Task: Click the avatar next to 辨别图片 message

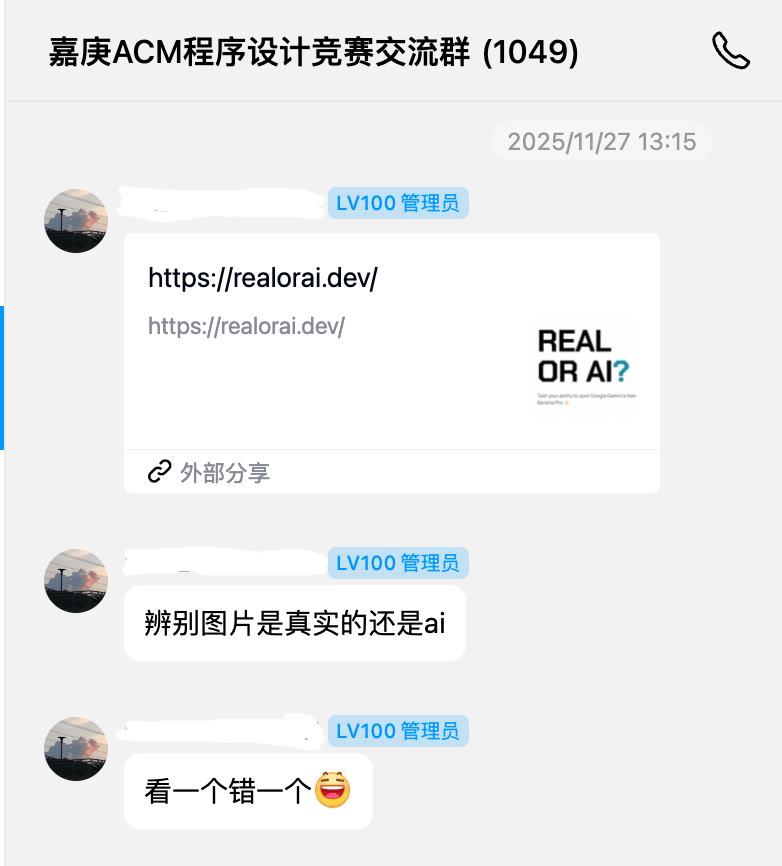Action: [x=75, y=581]
